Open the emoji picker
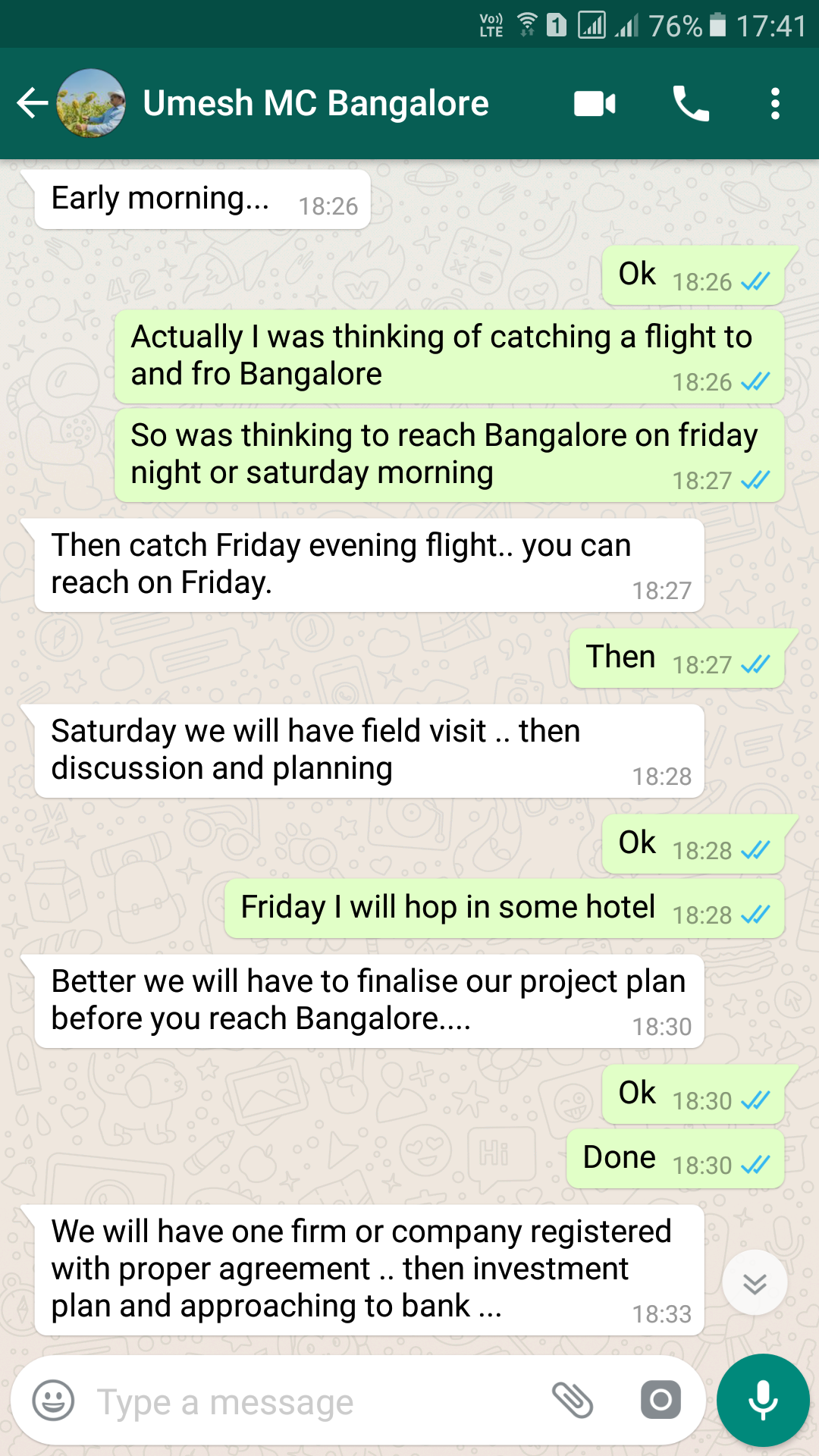This screenshot has height=1456, width=819. (x=53, y=1401)
